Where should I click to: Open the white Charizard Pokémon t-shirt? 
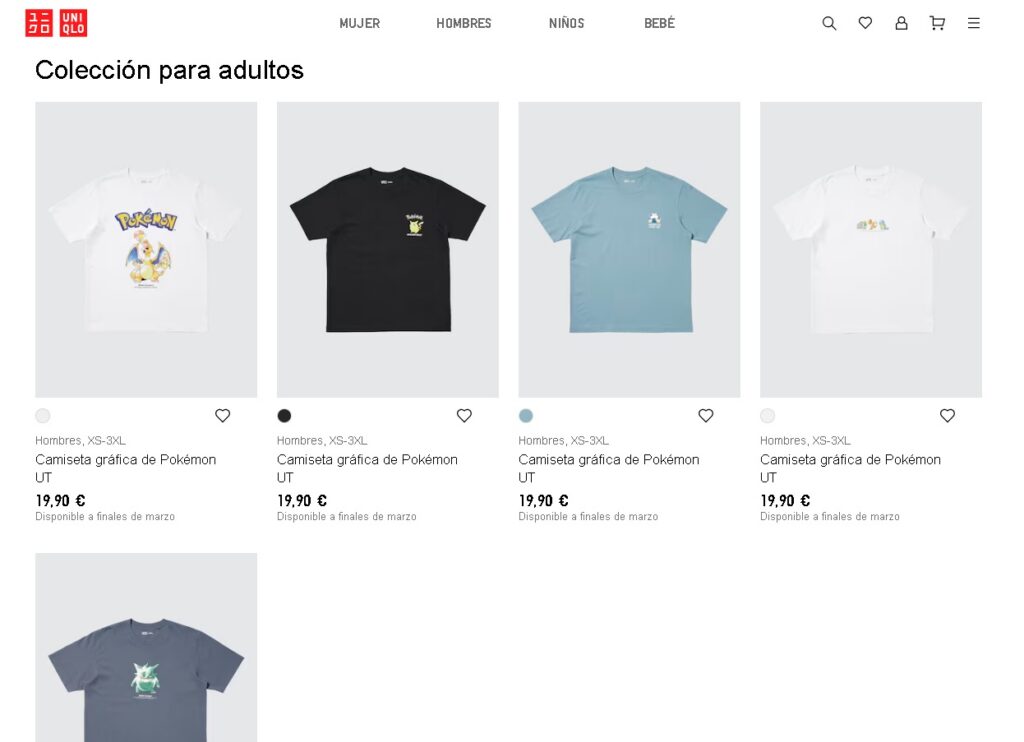coord(146,249)
